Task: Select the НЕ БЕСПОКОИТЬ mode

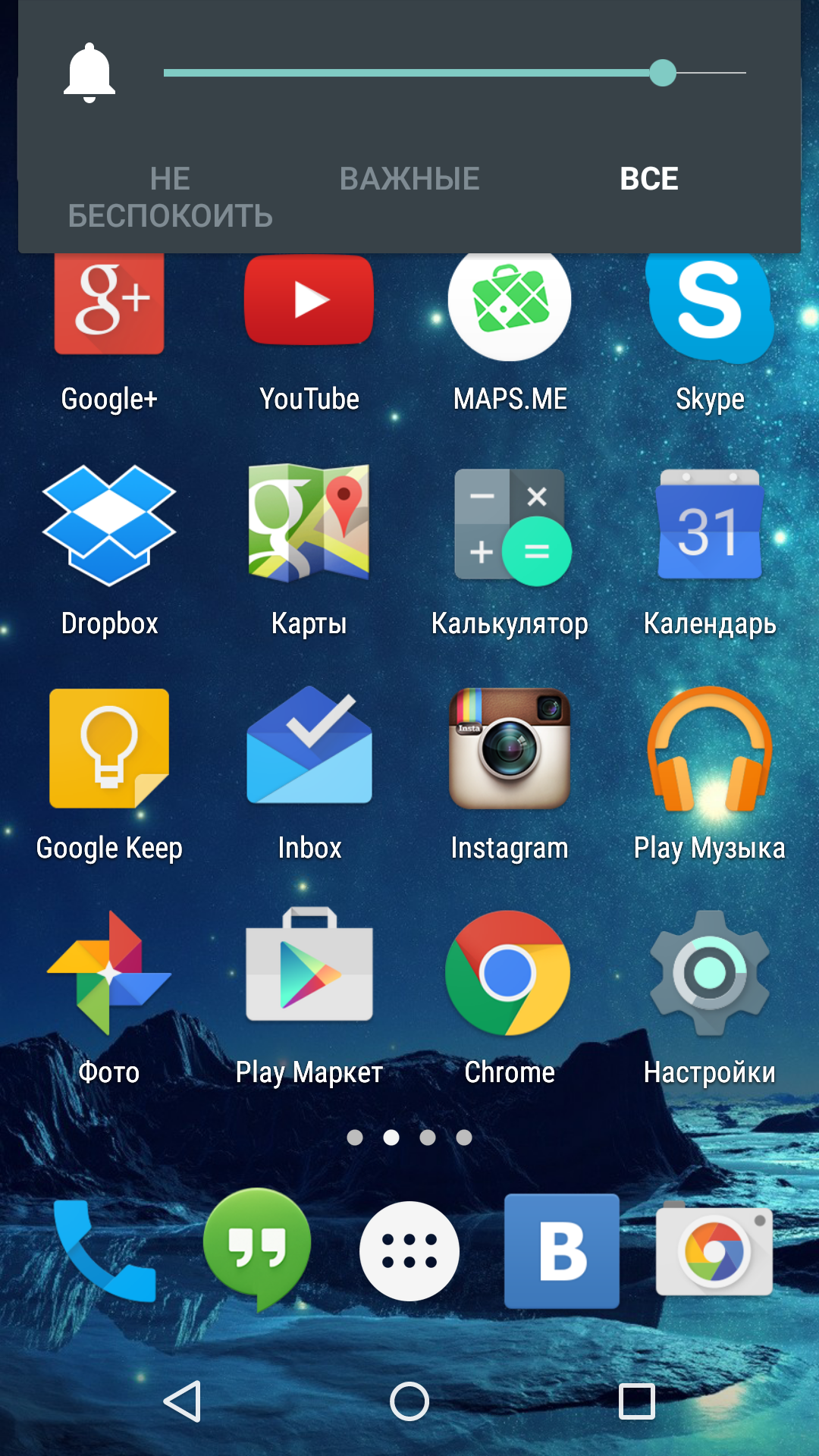Action: (170, 197)
